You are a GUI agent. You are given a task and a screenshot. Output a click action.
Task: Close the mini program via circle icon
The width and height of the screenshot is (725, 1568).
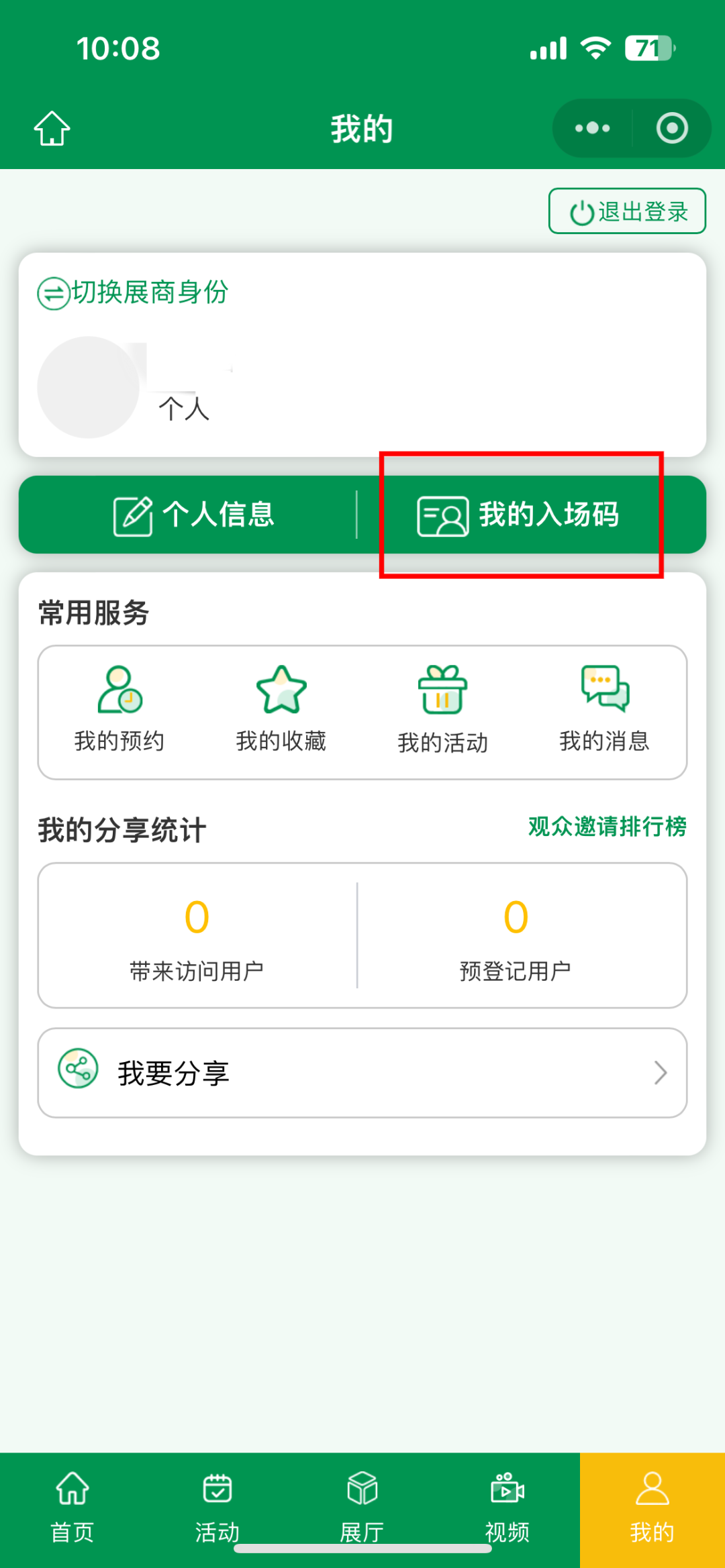click(671, 128)
